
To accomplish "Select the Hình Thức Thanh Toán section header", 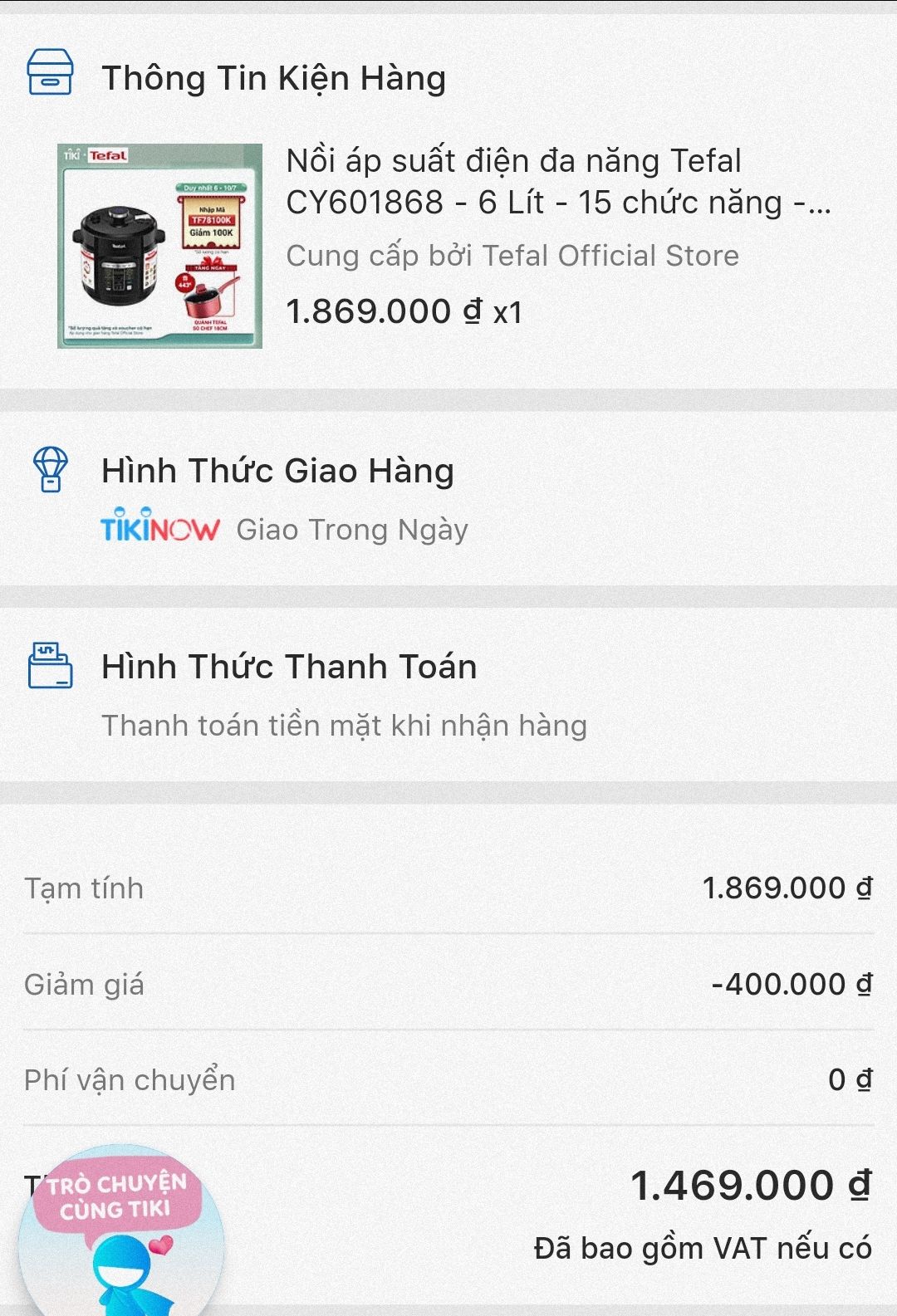I will tap(289, 664).
